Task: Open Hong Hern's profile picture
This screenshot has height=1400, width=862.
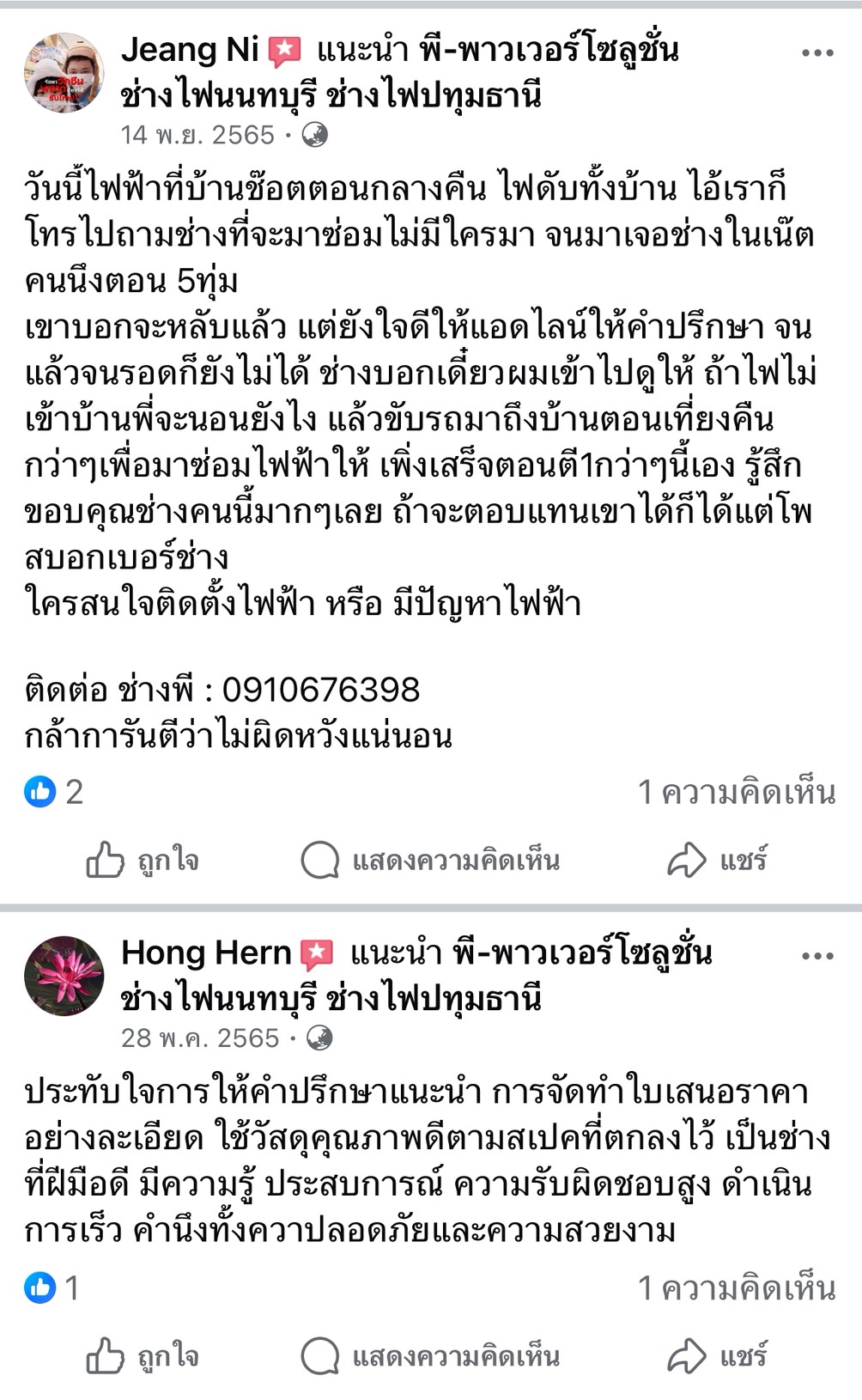Action: point(64,977)
